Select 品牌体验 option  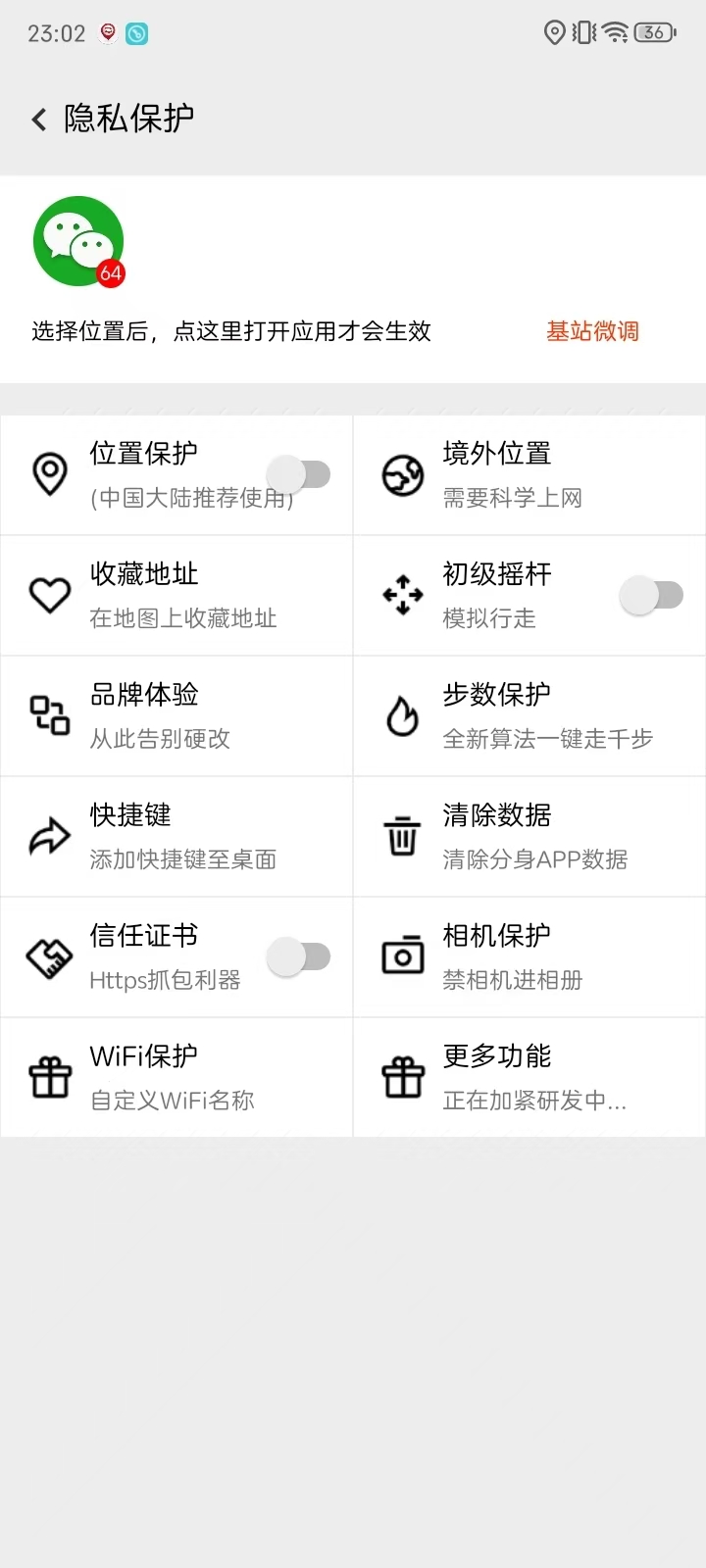176,715
